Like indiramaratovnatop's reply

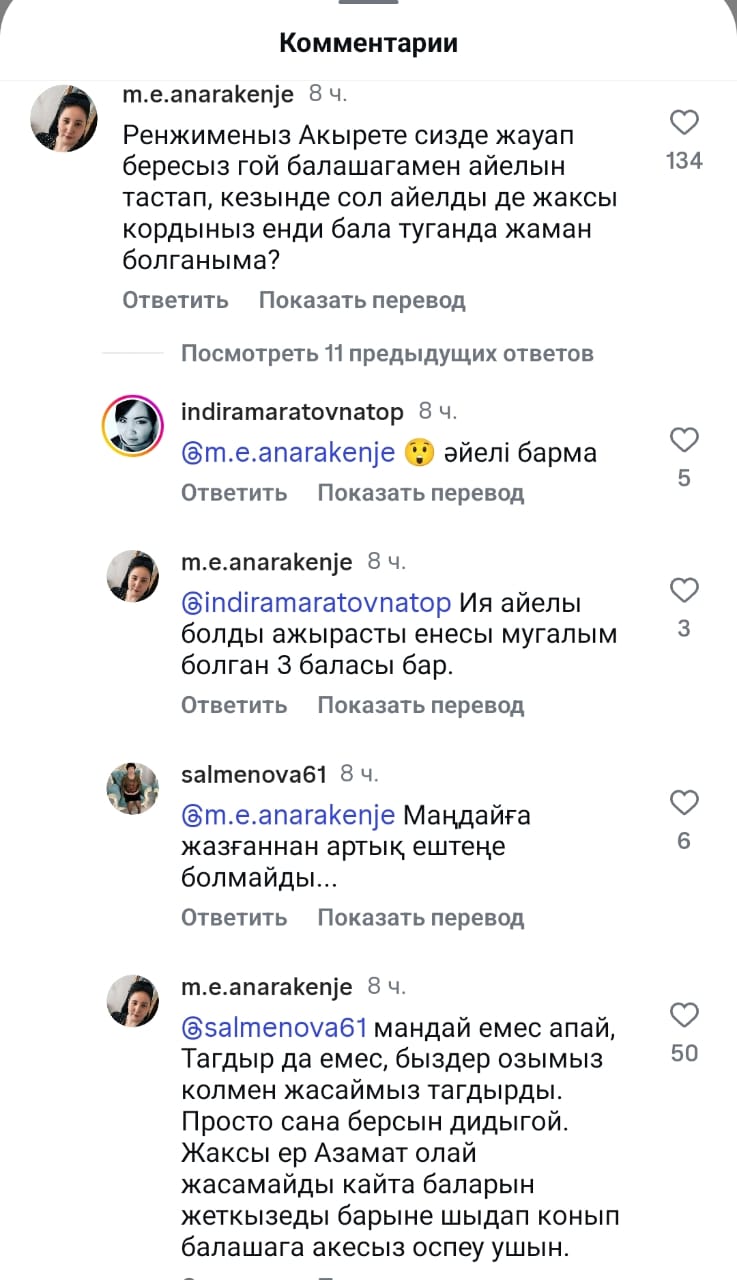tap(684, 440)
